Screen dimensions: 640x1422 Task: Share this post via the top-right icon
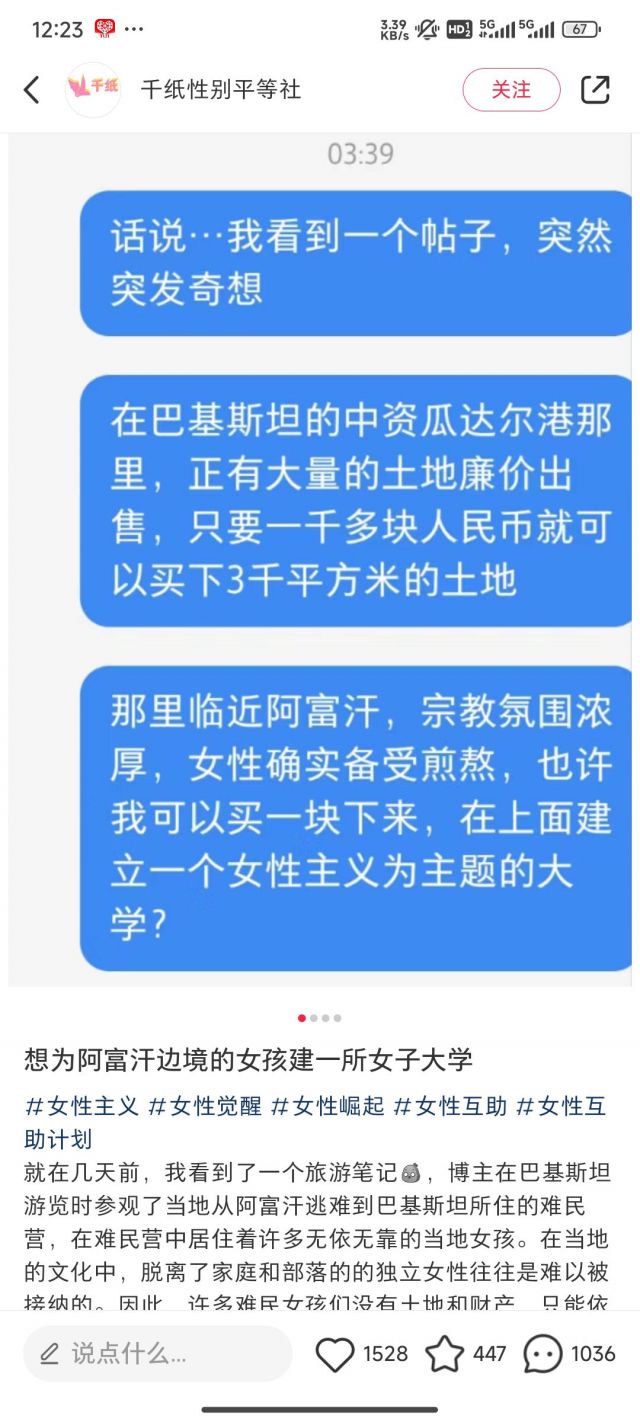596,90
